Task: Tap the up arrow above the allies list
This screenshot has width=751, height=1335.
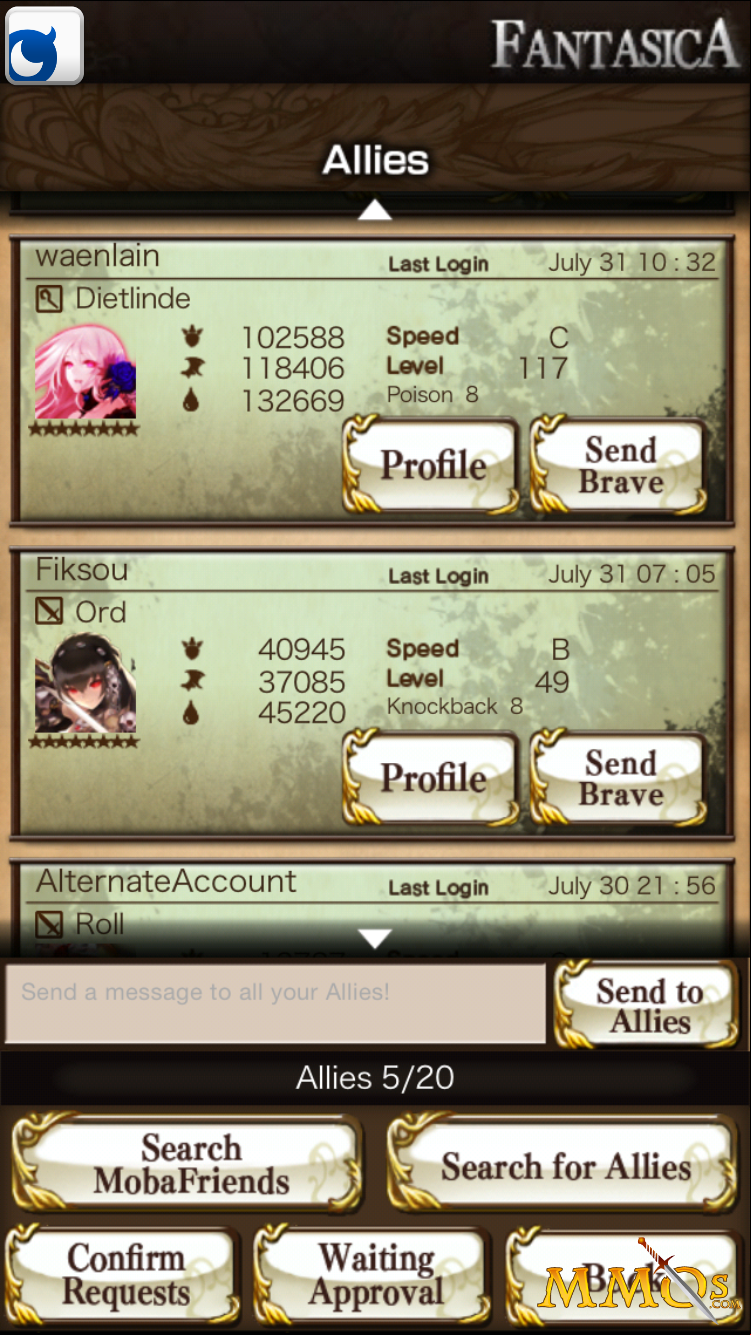Action: click(375, 210)
